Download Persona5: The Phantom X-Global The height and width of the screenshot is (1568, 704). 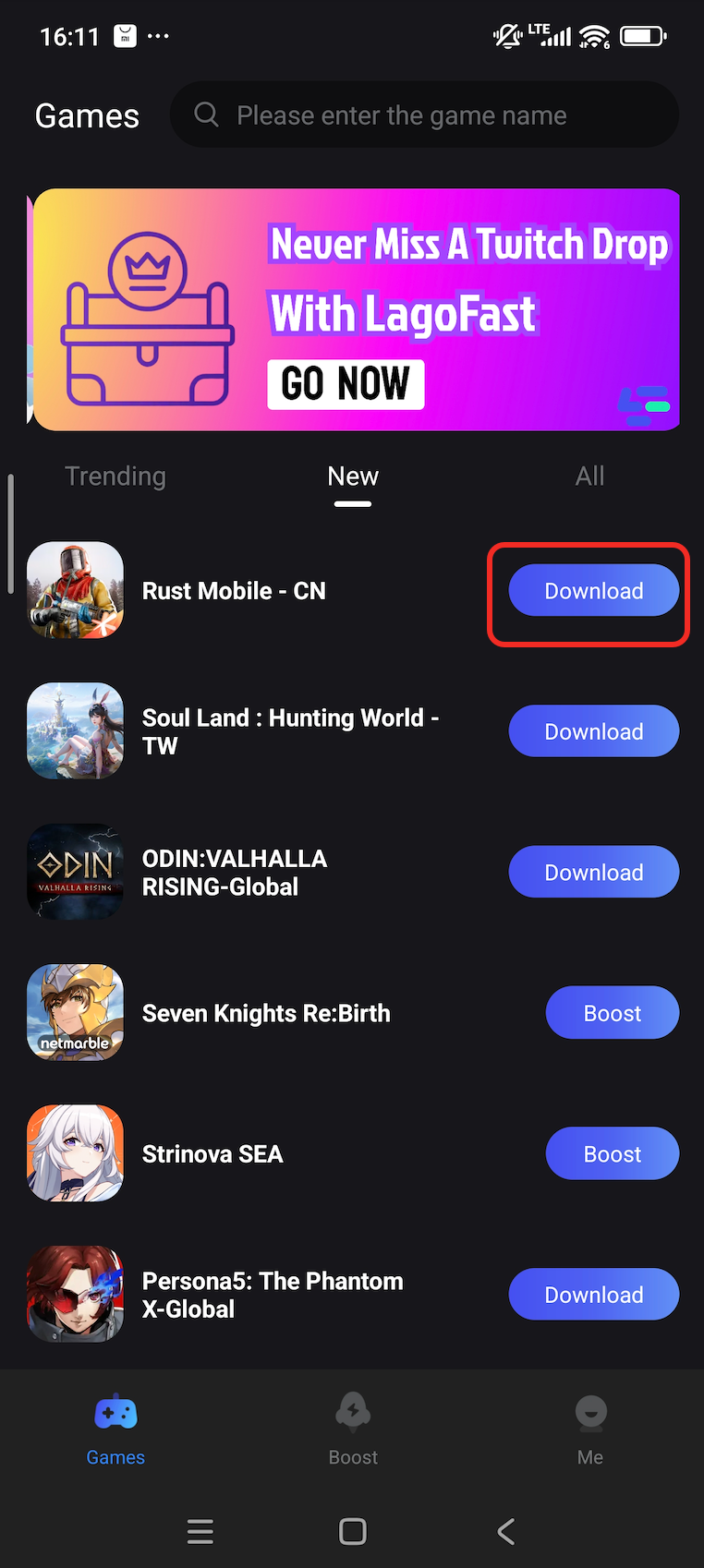point(593,1295)
